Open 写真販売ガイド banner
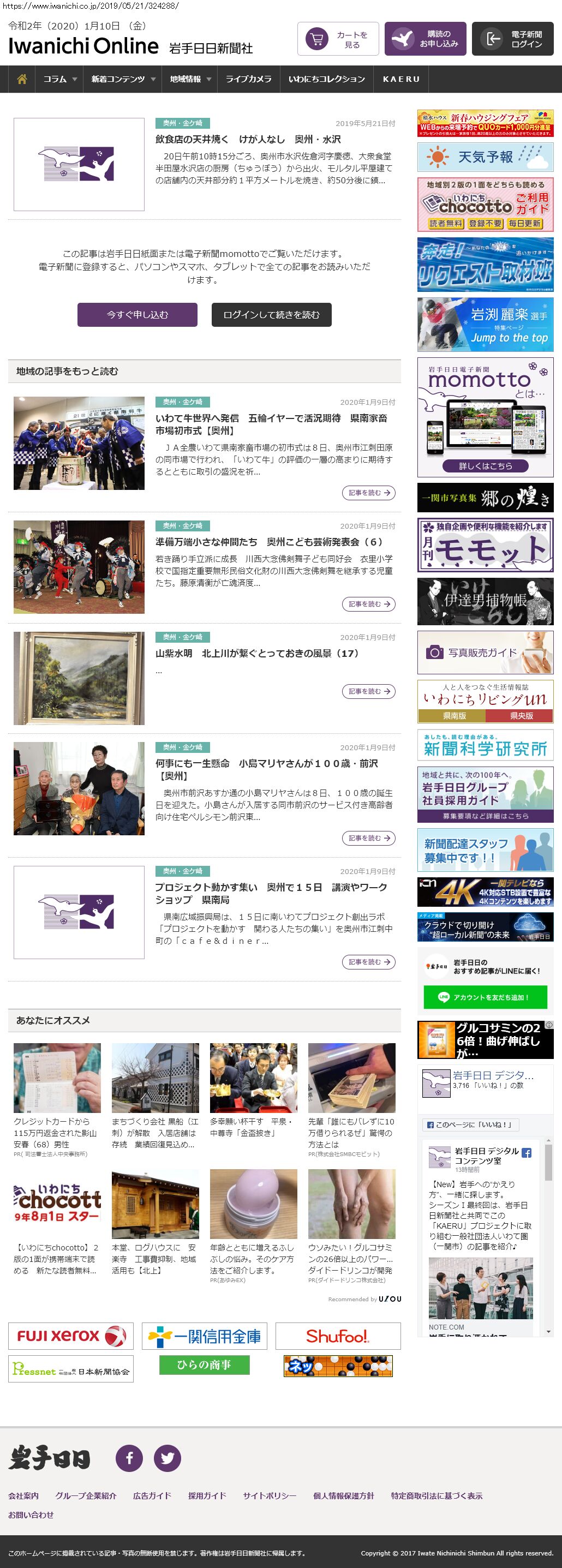 tap(485, 653)
